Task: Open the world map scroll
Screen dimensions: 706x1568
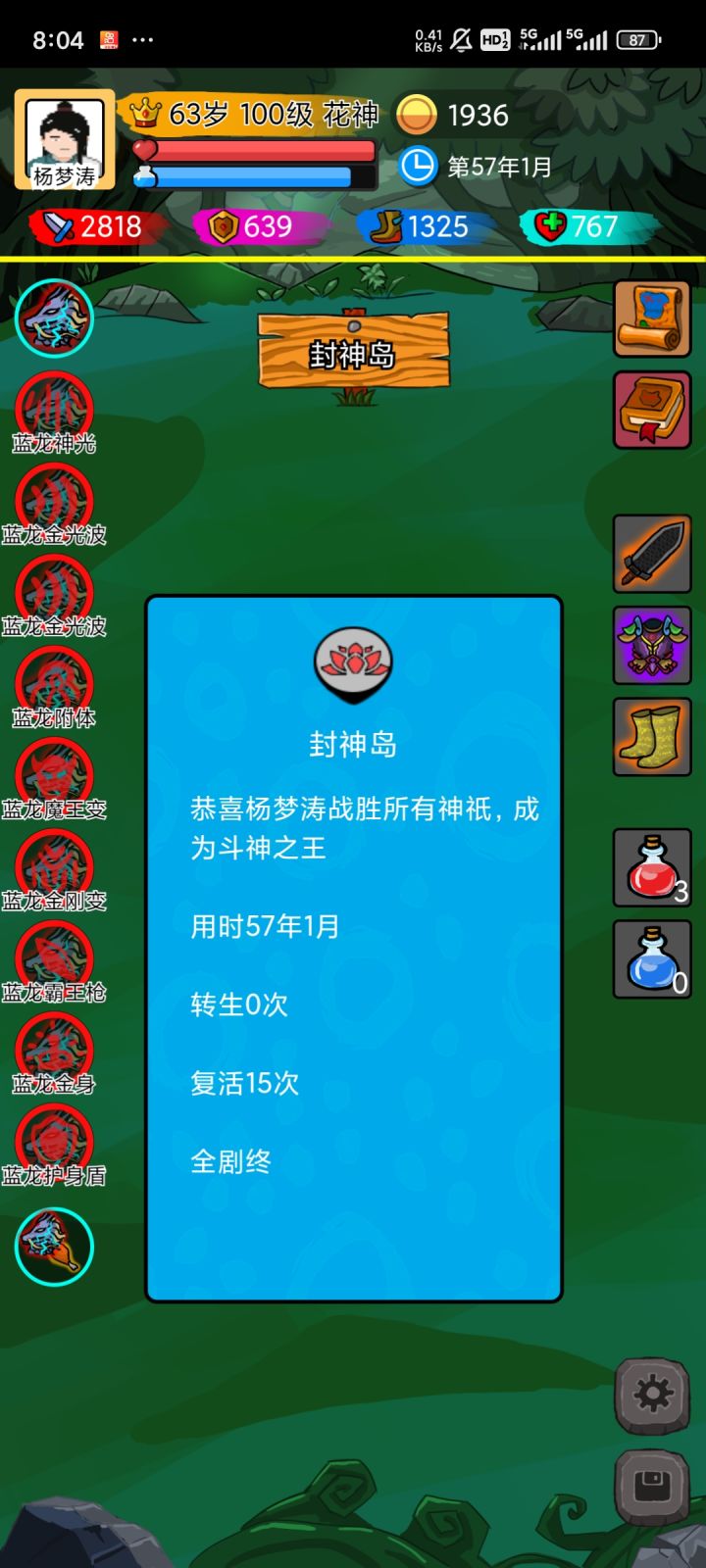Action: click(x=651, y=319)
